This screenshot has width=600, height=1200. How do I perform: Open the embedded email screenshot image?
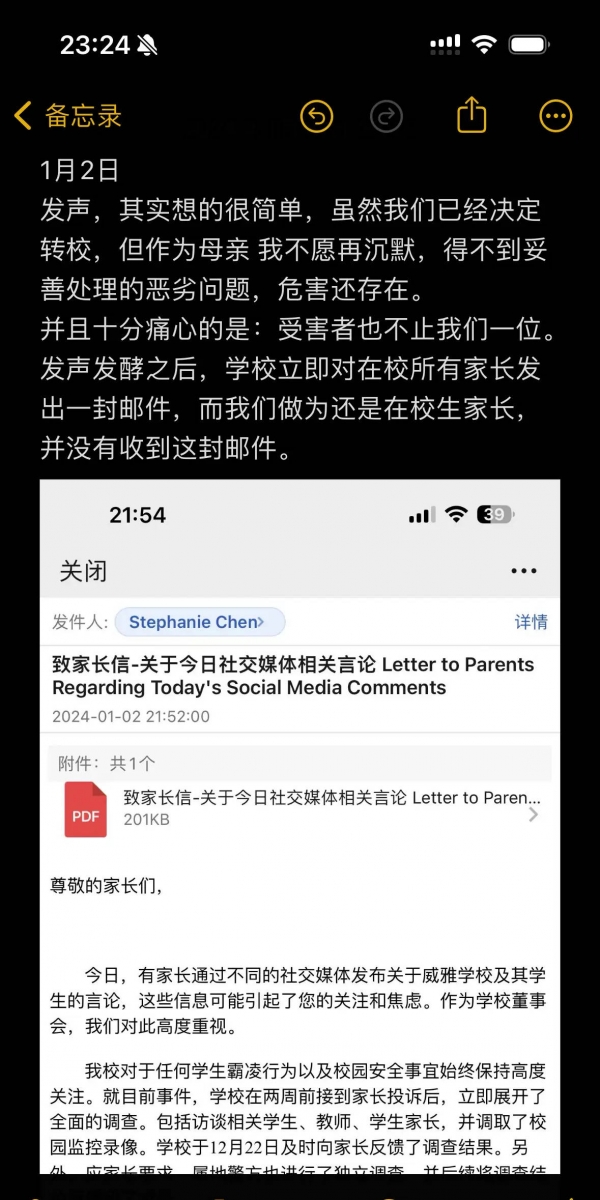(x=300, y=827)
